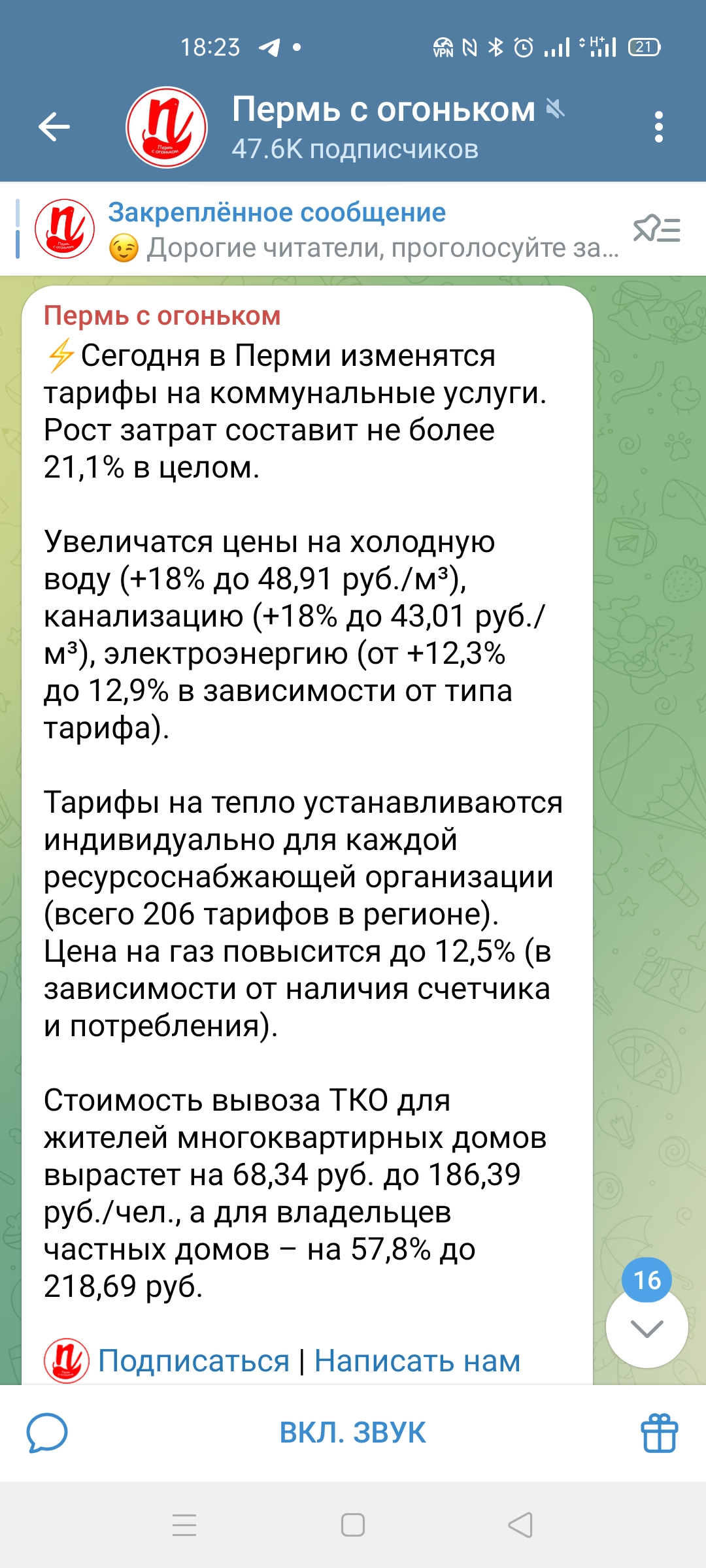The height and width of the screenshot is (1568, 706).
Task: Go to the home screen
Action: 353,1526
